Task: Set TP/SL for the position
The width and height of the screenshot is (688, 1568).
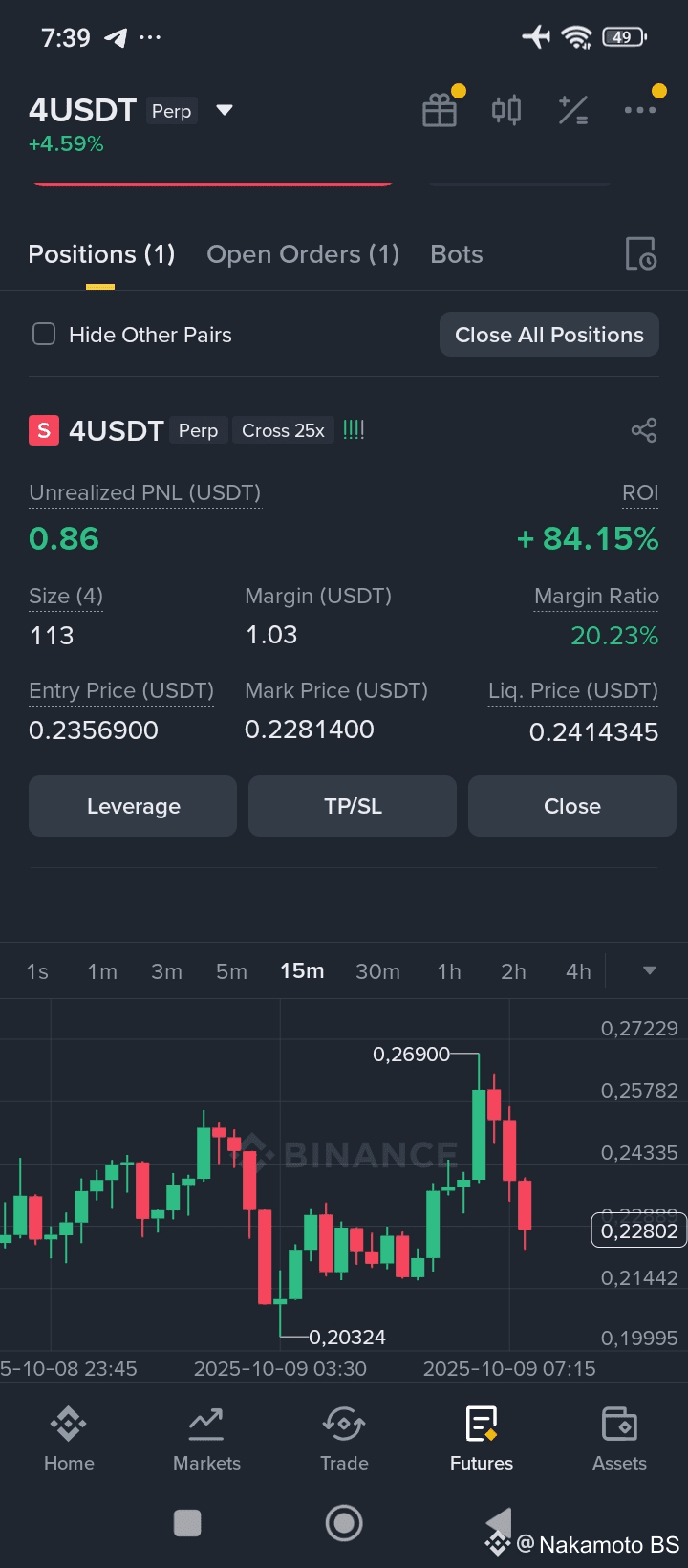Action: pyautogui.click(x=353, y=806)
